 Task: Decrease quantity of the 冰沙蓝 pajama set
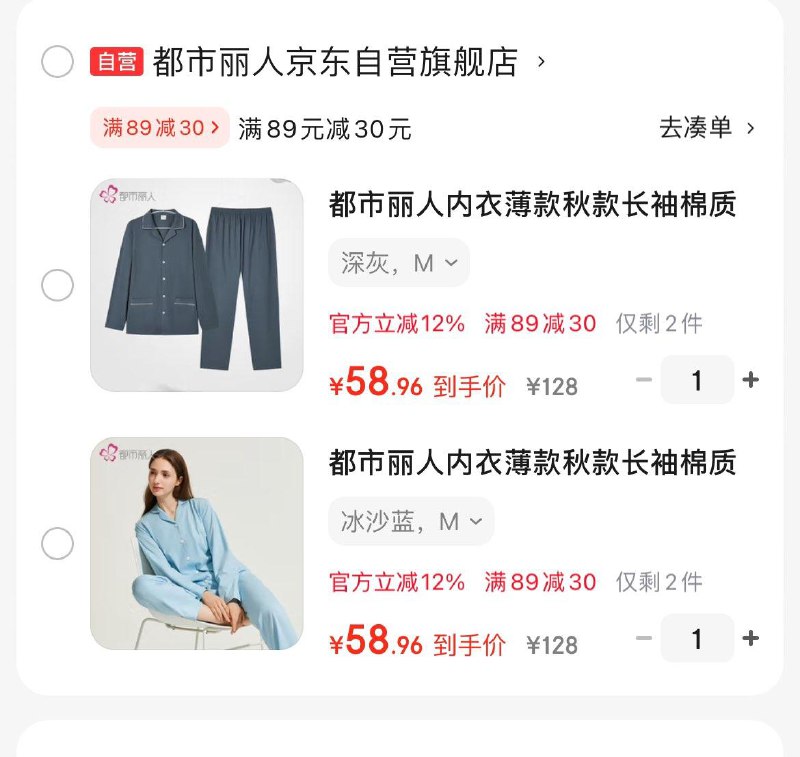(x=644, y=638)
